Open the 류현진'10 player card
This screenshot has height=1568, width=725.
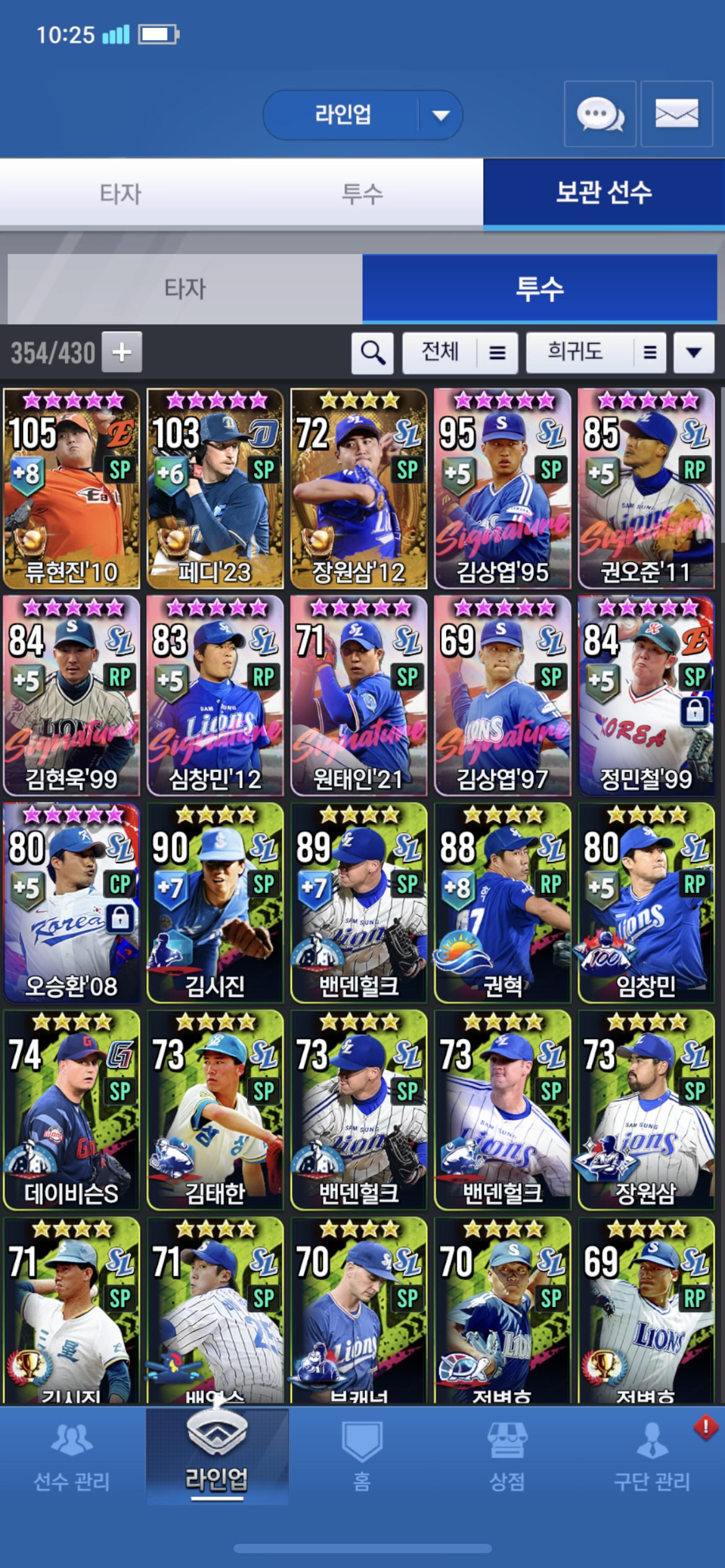click(71, 489)
